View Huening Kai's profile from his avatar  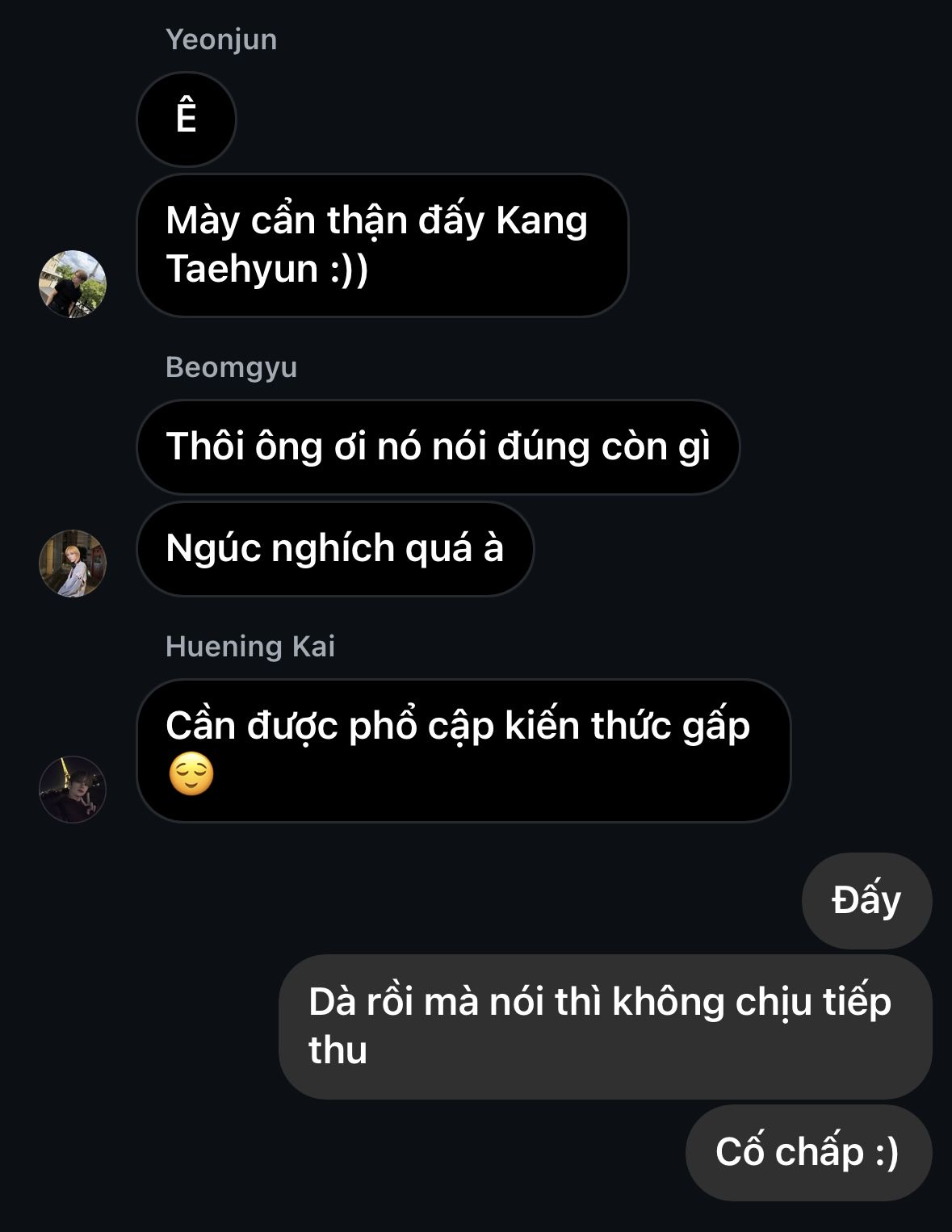coord(73,790)
